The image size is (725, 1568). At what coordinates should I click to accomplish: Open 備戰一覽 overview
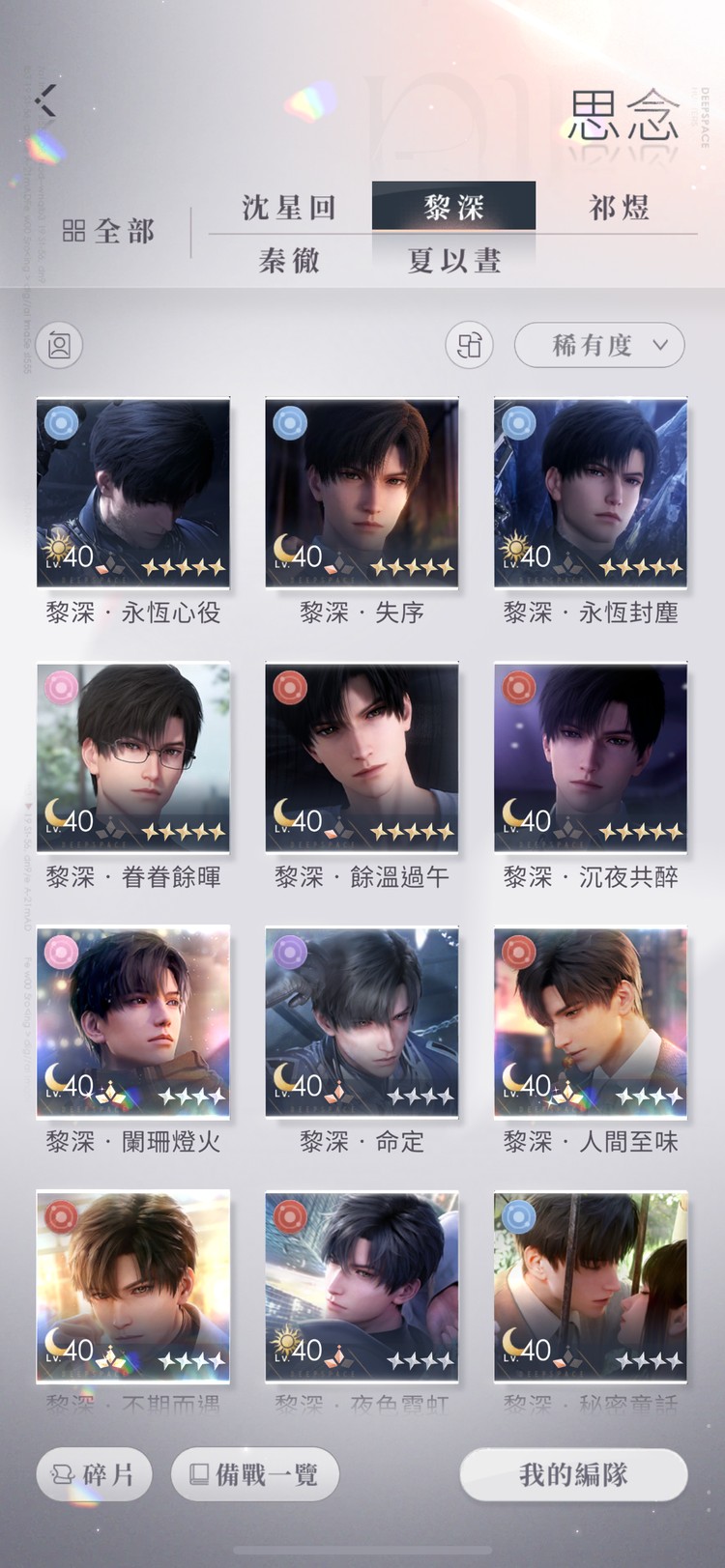[254, 1474]
